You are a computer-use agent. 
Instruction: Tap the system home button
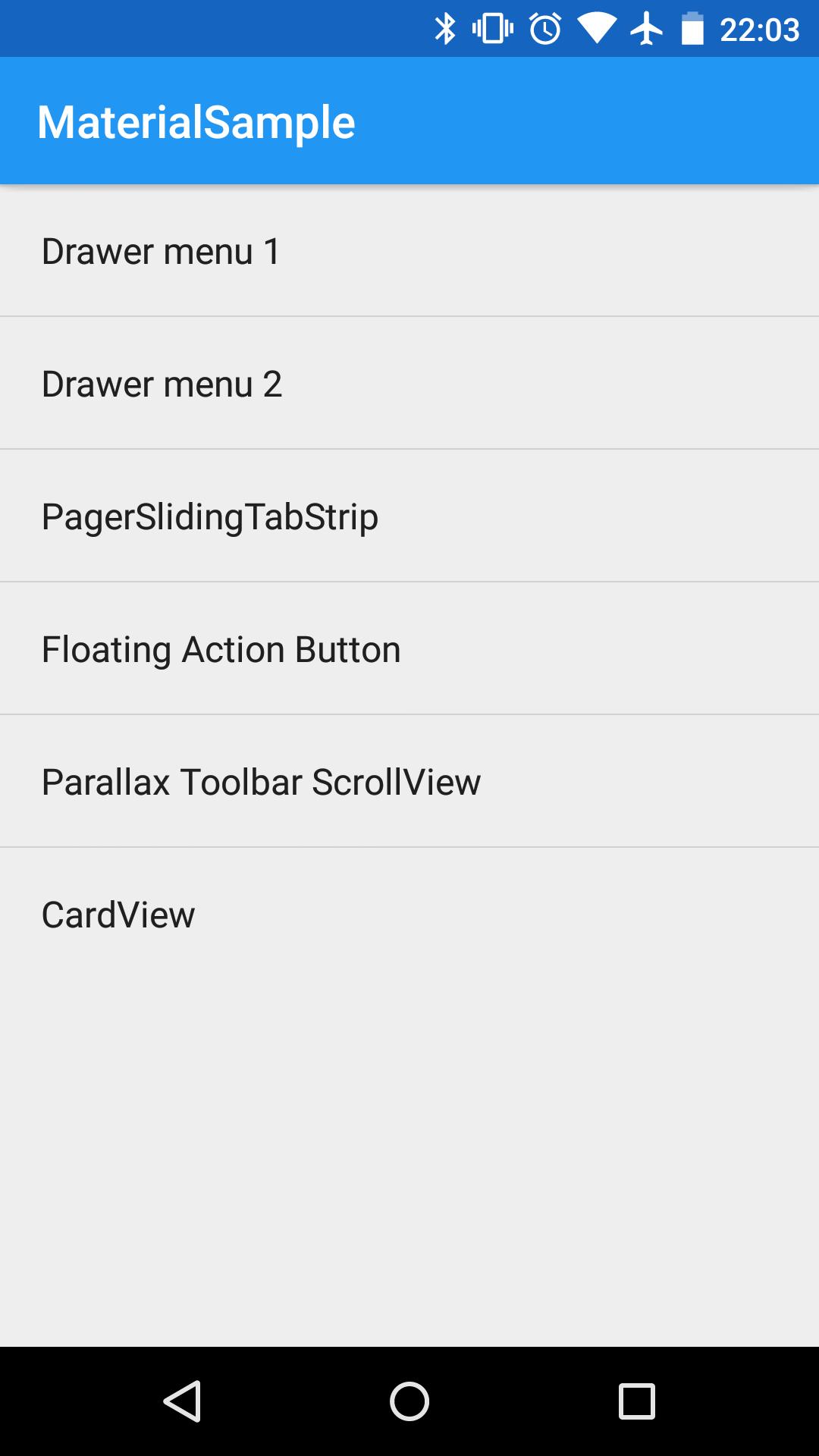point(409,1401)
